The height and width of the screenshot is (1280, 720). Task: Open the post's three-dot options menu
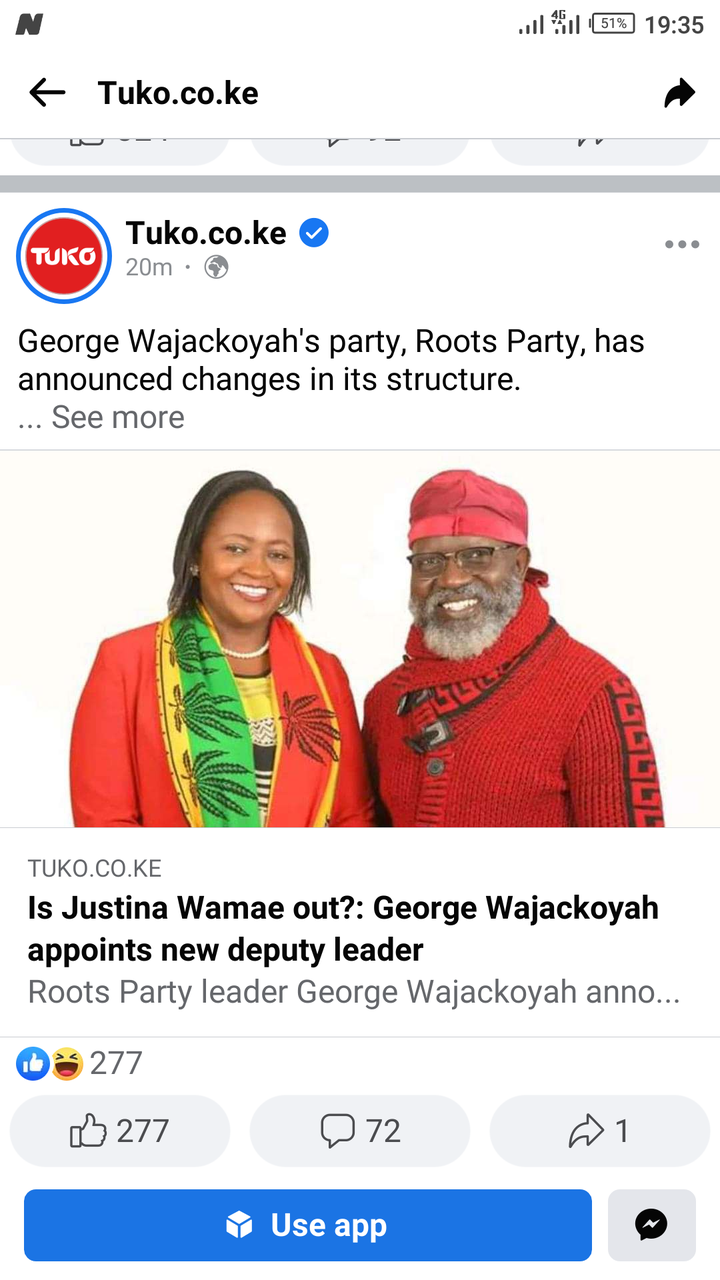[682, 245]
